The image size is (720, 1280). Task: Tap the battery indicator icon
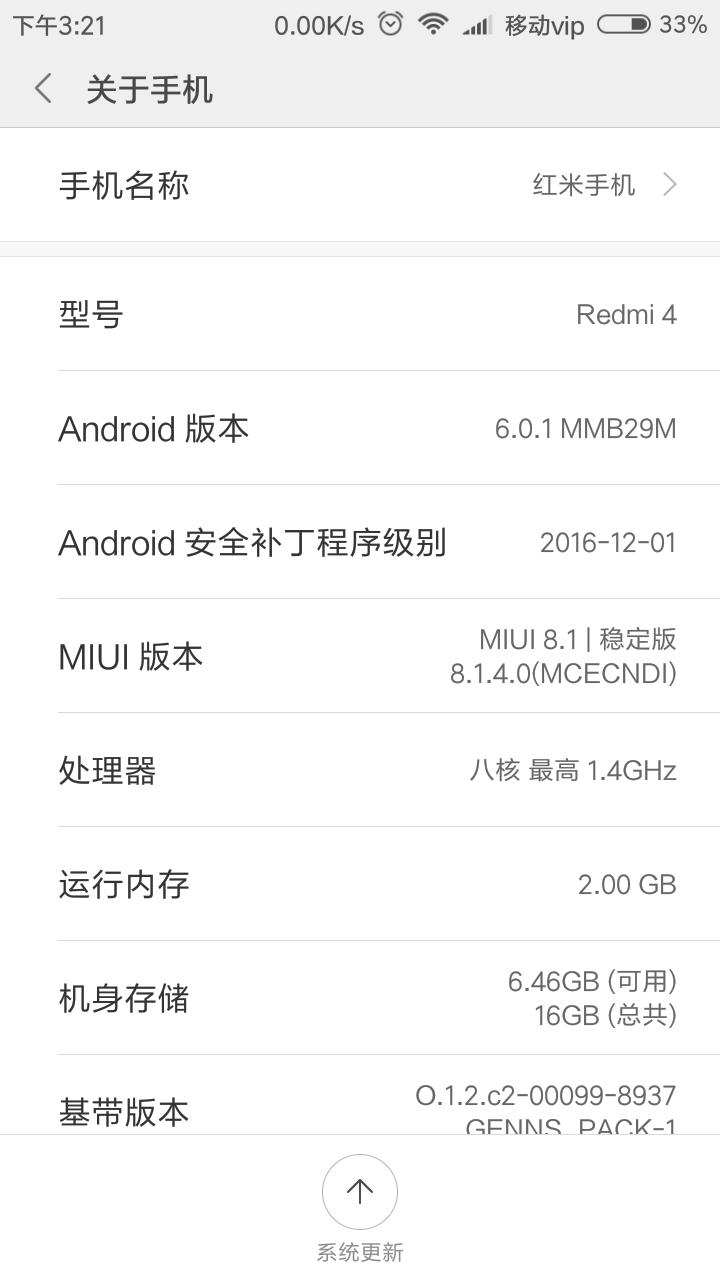(x=623, y=24)
